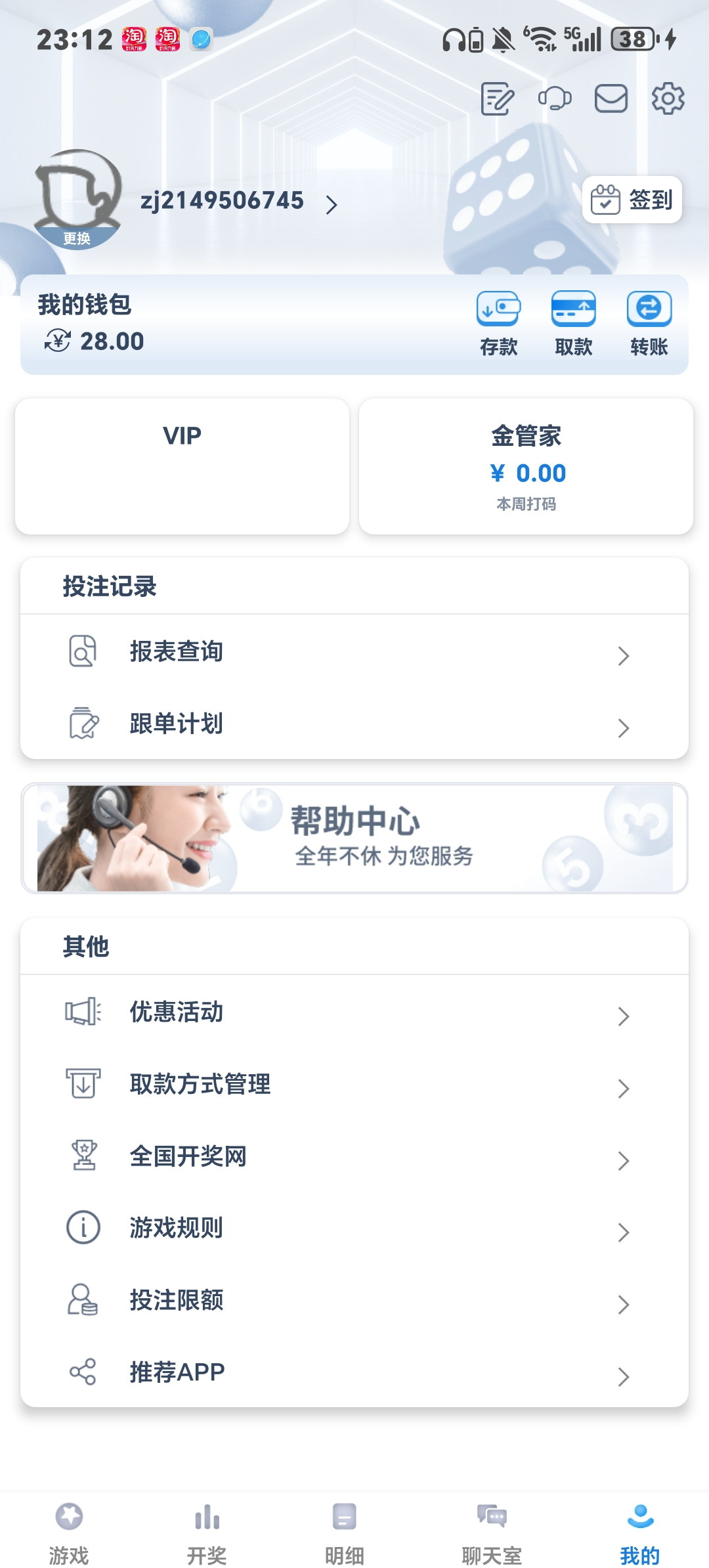Image resolution: width=709 pixels, height=1568 pixels.
Task: Expand the username zj2149506745 arrow
Action: coord(333,204)
